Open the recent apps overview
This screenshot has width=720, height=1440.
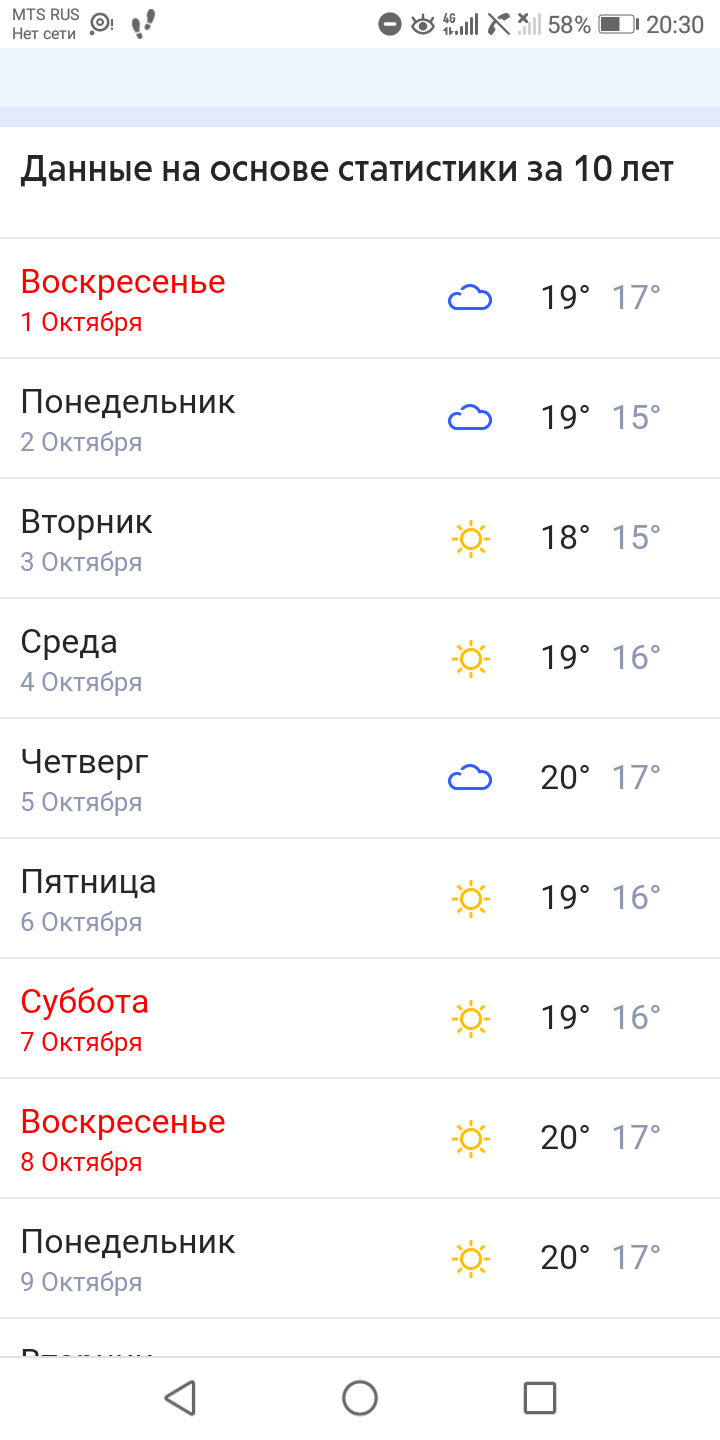(539, 1397)
